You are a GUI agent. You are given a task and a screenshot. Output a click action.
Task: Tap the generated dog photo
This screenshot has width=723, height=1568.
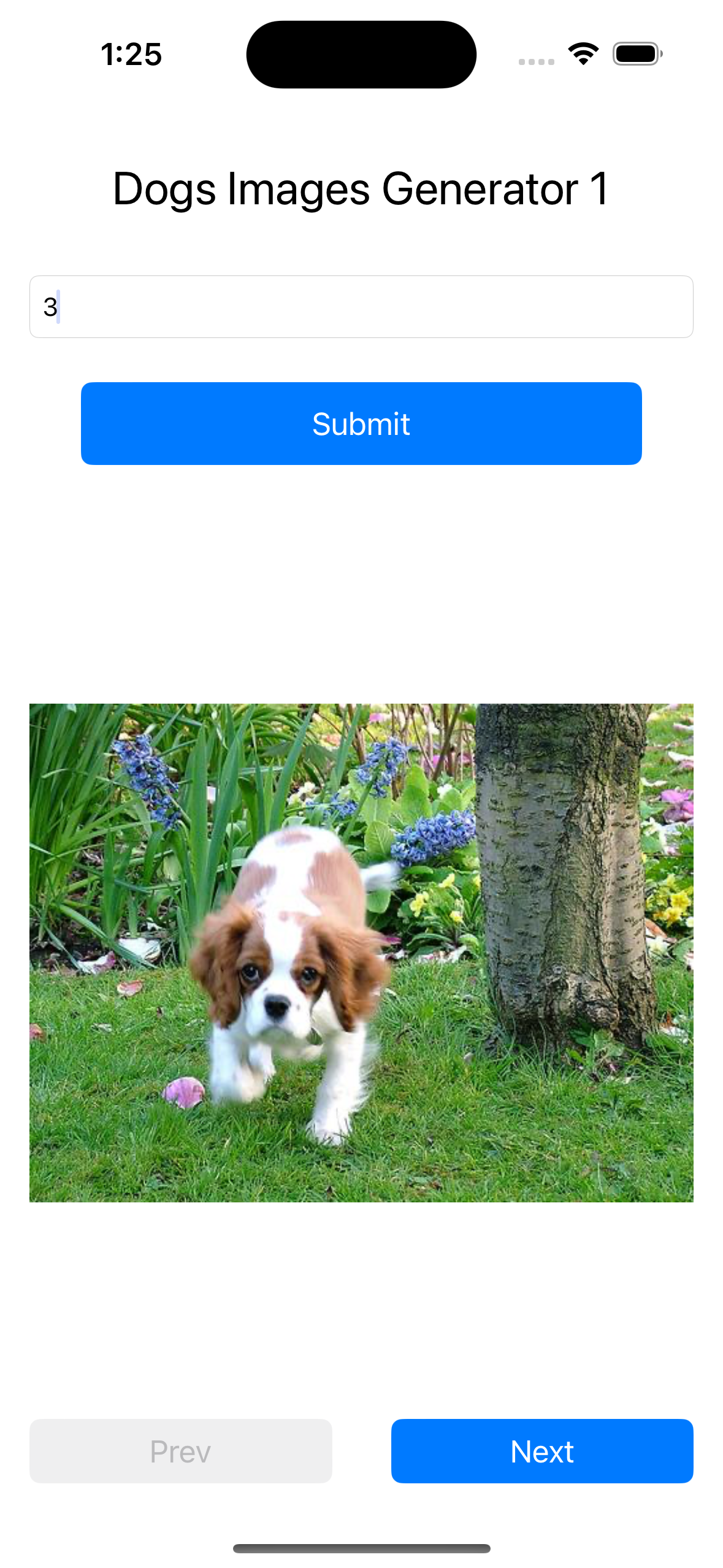coord(361,951)
